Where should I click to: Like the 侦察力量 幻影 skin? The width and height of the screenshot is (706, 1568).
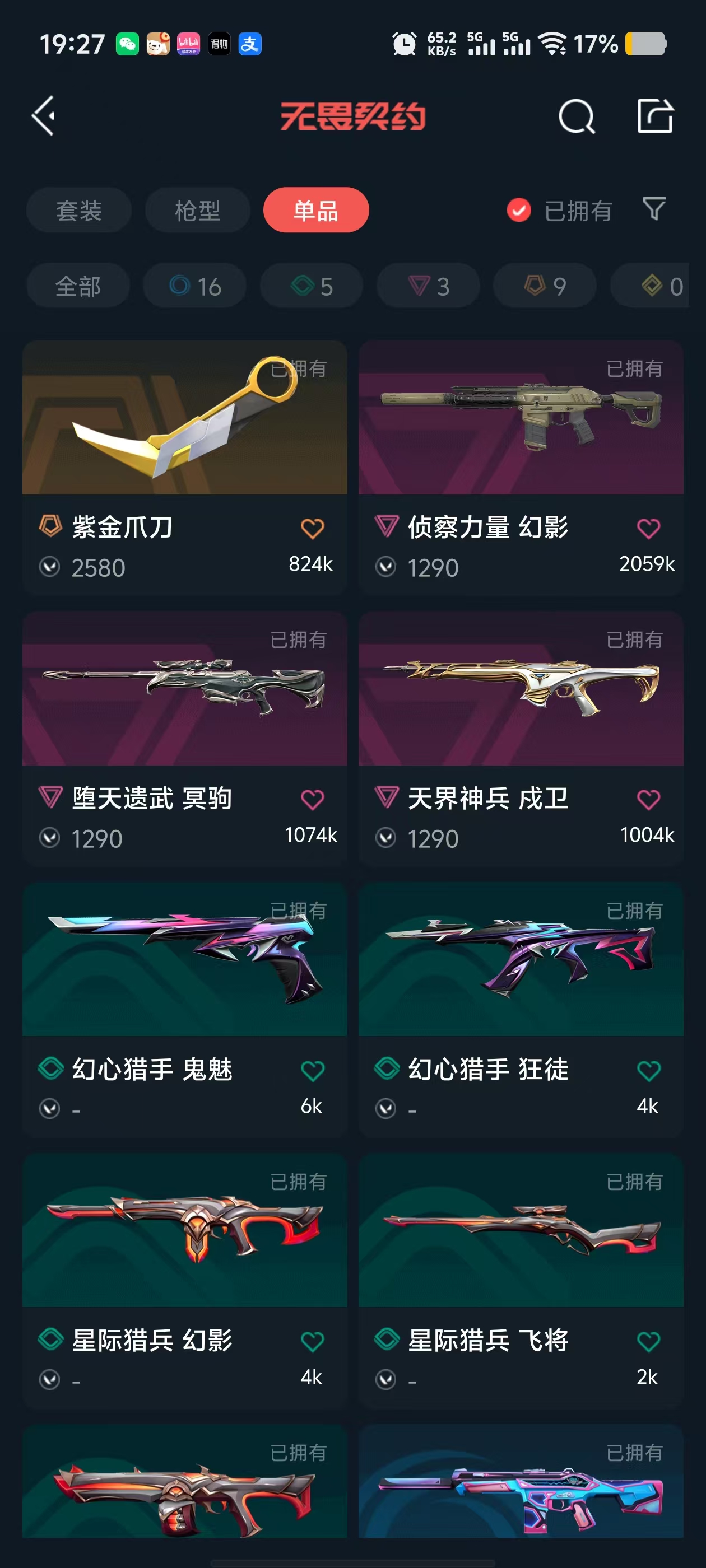648,528
